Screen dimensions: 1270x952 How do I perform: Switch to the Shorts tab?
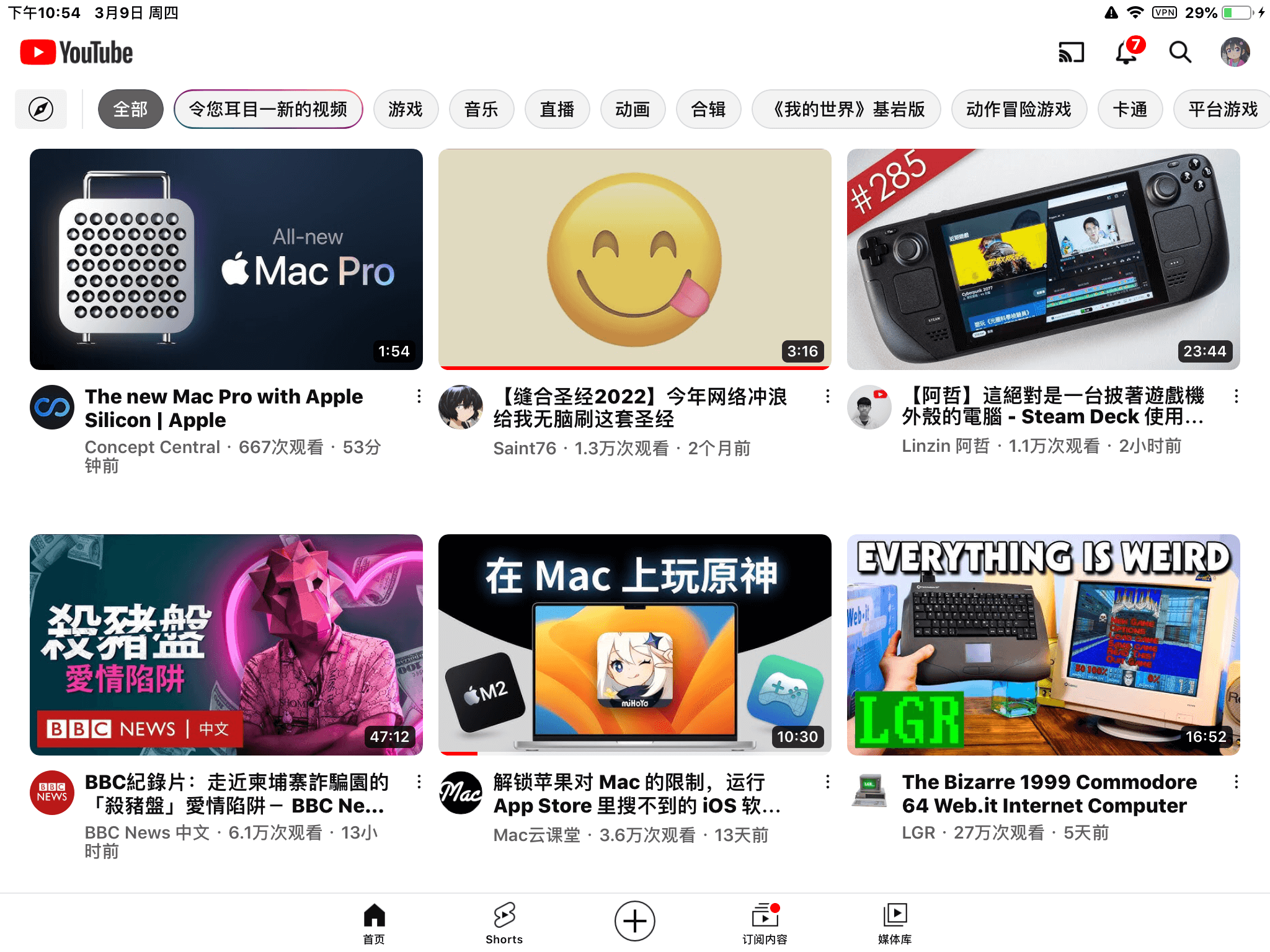coord(504,923)
